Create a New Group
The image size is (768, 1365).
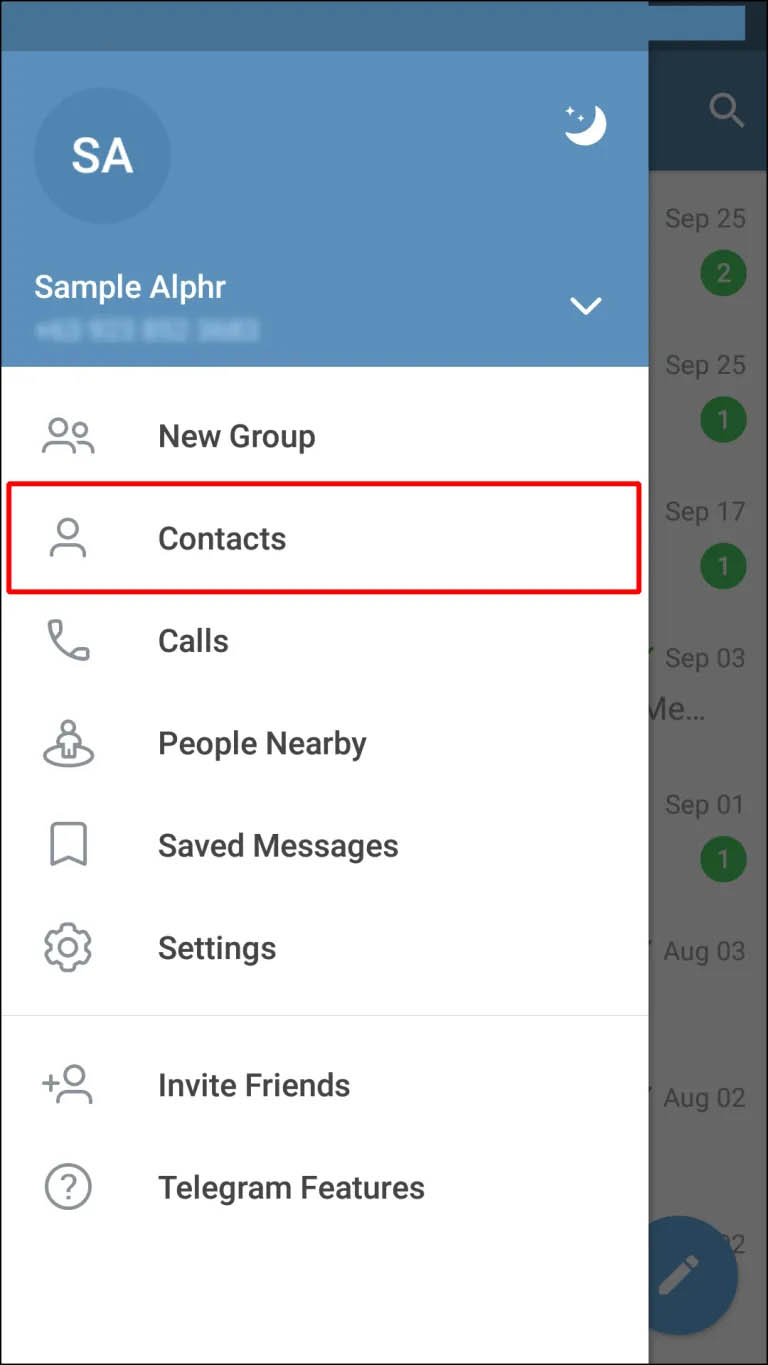324,436
